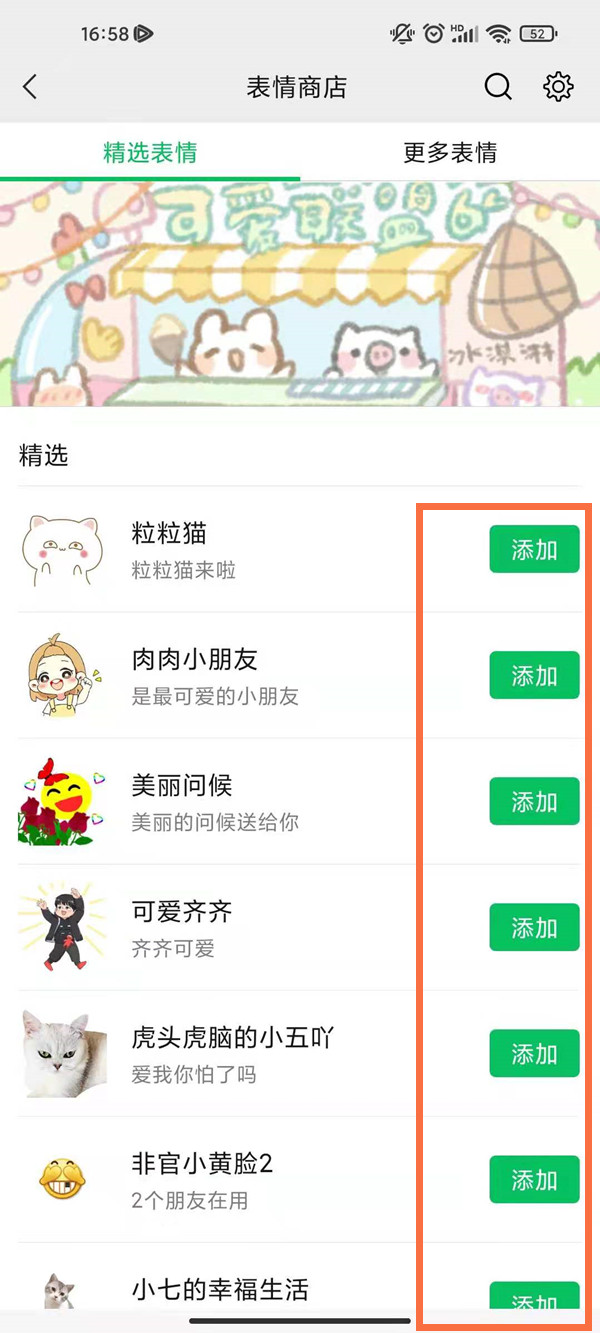Open 小七的幸福生活 sticker pack
This screenshot has width=600, height=1333.
(220, 1289)
